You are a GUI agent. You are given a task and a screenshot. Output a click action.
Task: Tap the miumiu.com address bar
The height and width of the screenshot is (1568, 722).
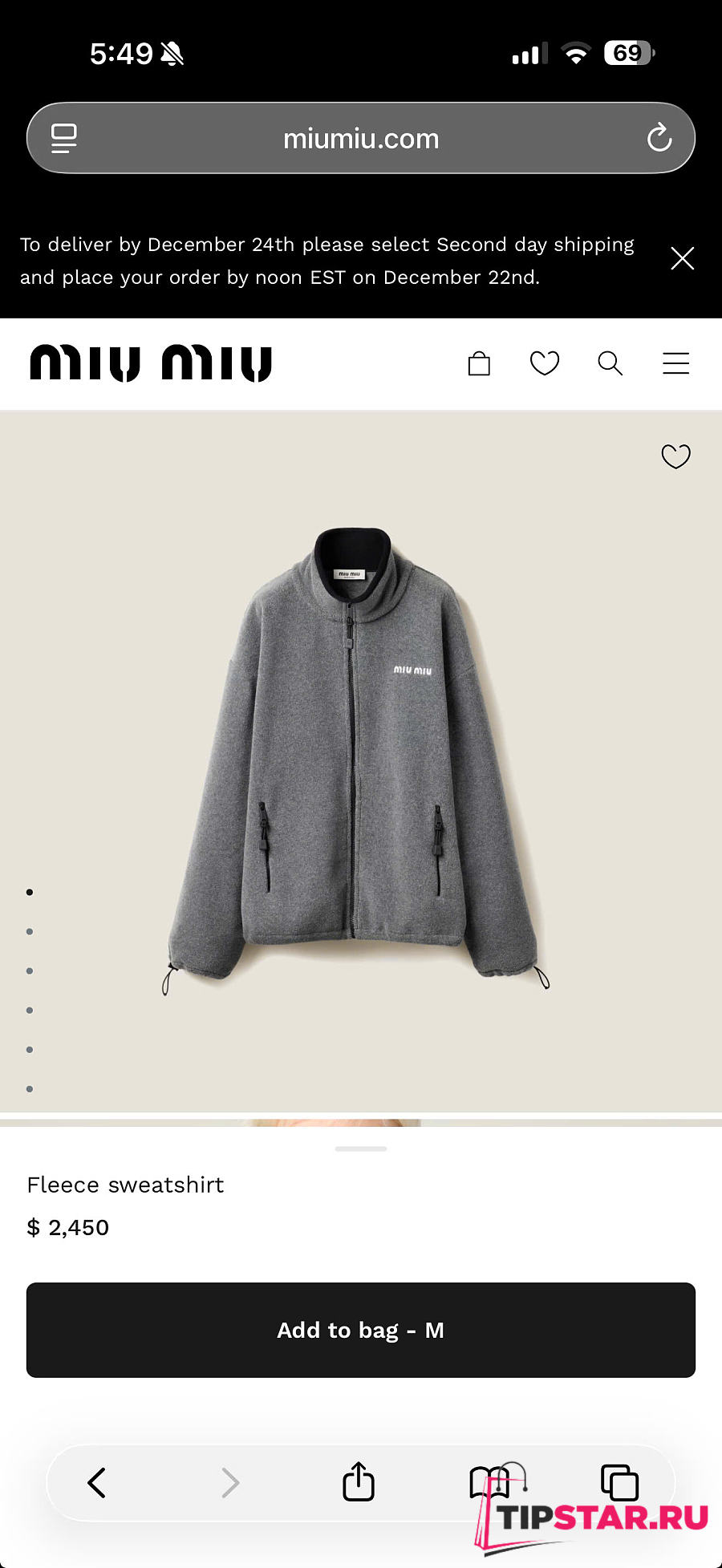click(x=361, y=139)
